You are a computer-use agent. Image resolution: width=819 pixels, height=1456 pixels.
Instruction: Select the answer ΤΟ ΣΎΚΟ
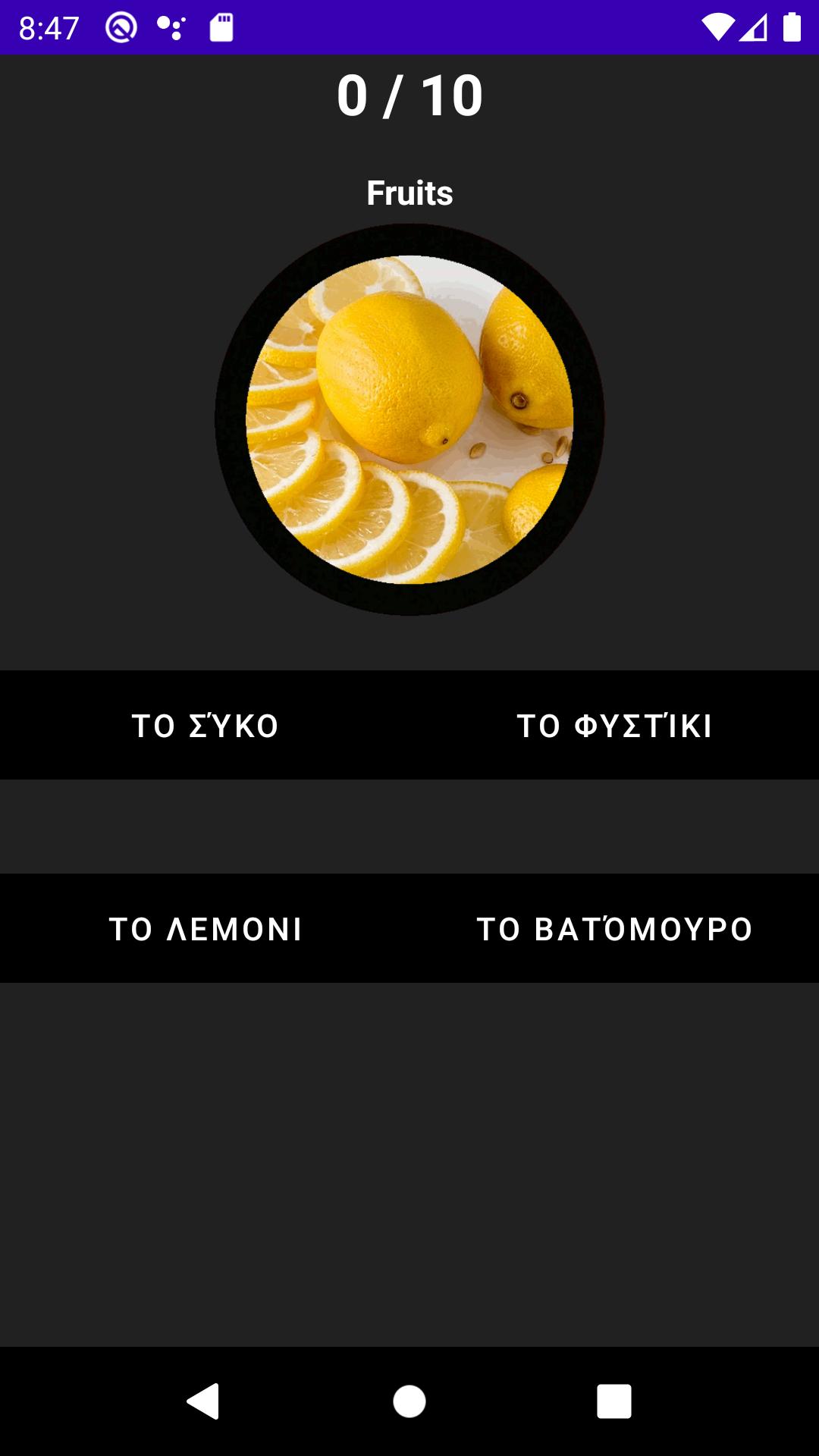pyautogui.click(x=205, y=726)
